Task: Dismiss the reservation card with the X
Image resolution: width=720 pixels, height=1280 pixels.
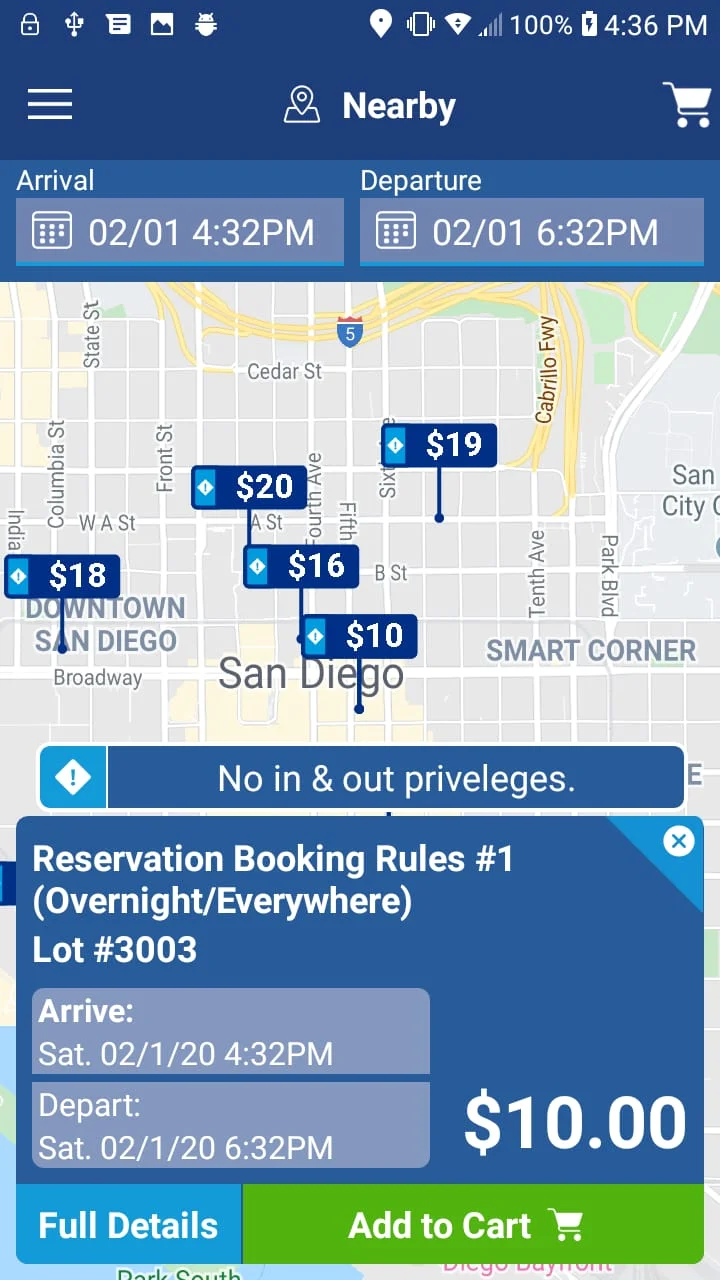Action: pos(678,841)
